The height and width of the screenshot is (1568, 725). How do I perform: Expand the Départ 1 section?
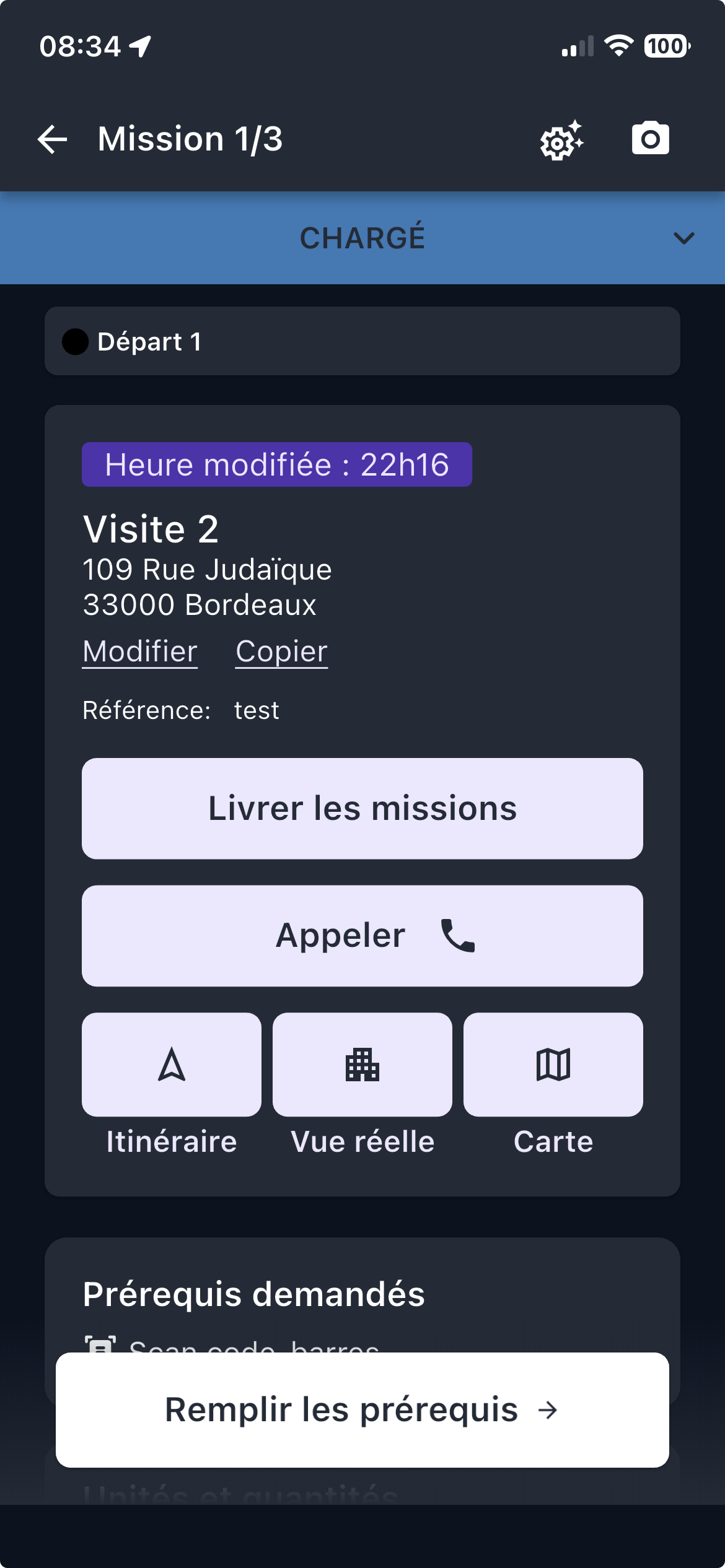[x=362, y=341]
